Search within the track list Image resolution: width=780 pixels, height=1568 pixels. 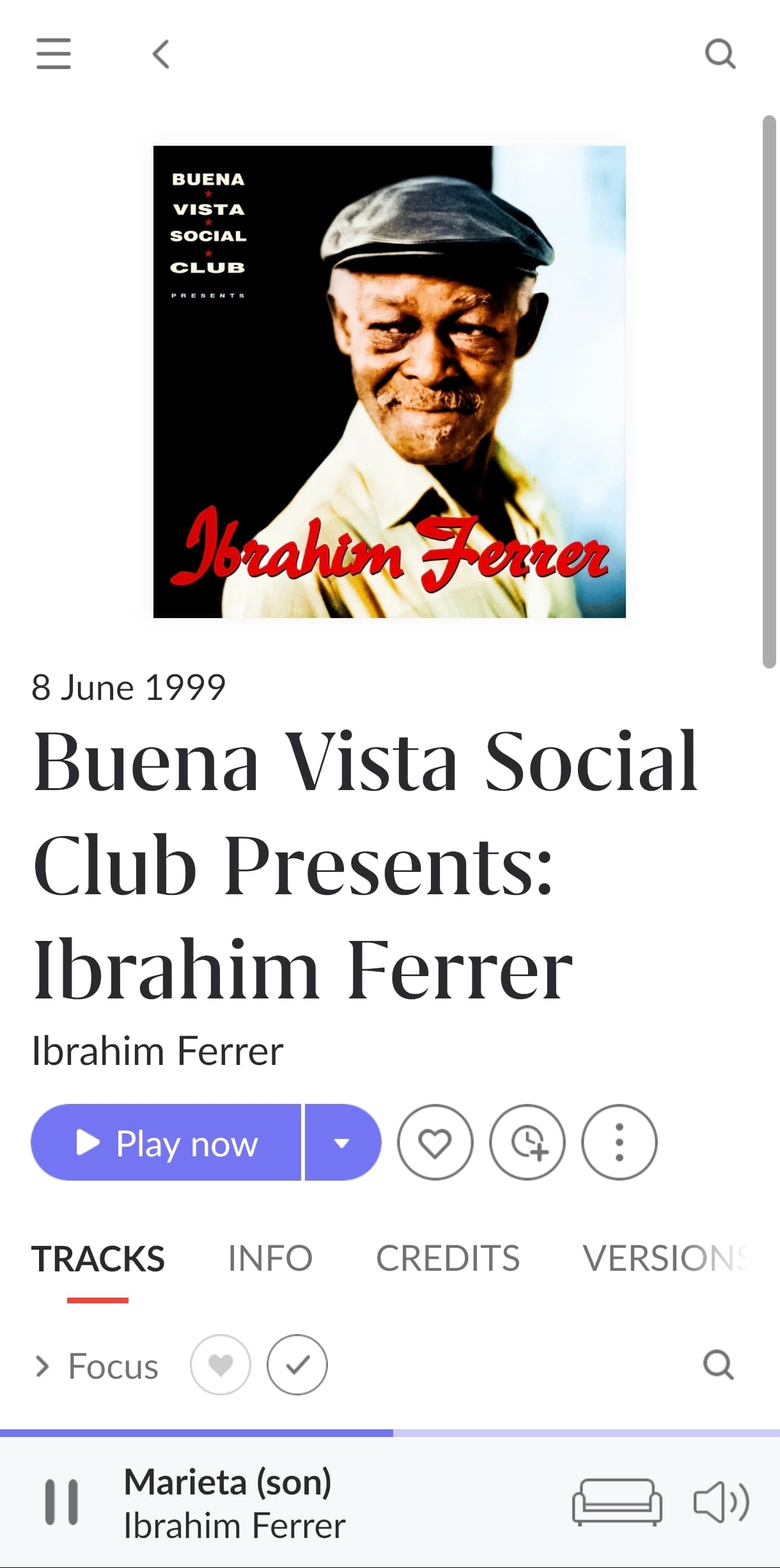(719, 1365)
